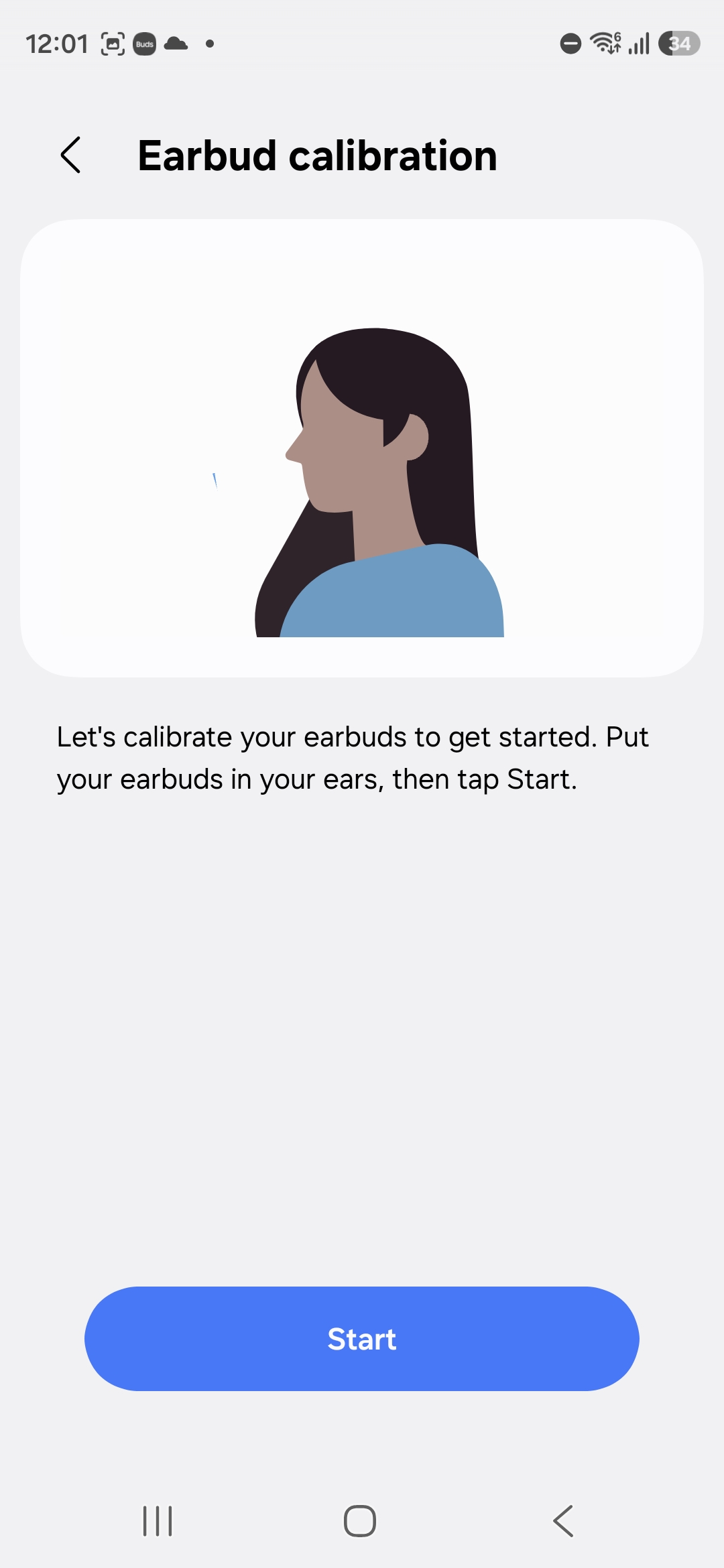
Task: Start the earbud calibration
Action: click(362, 1339)
